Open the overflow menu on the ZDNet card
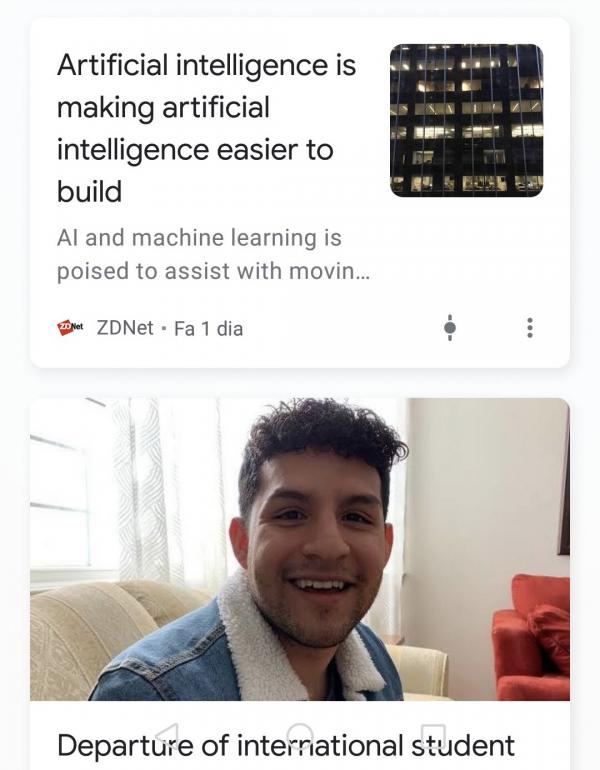600x770 pixels. 529,327
